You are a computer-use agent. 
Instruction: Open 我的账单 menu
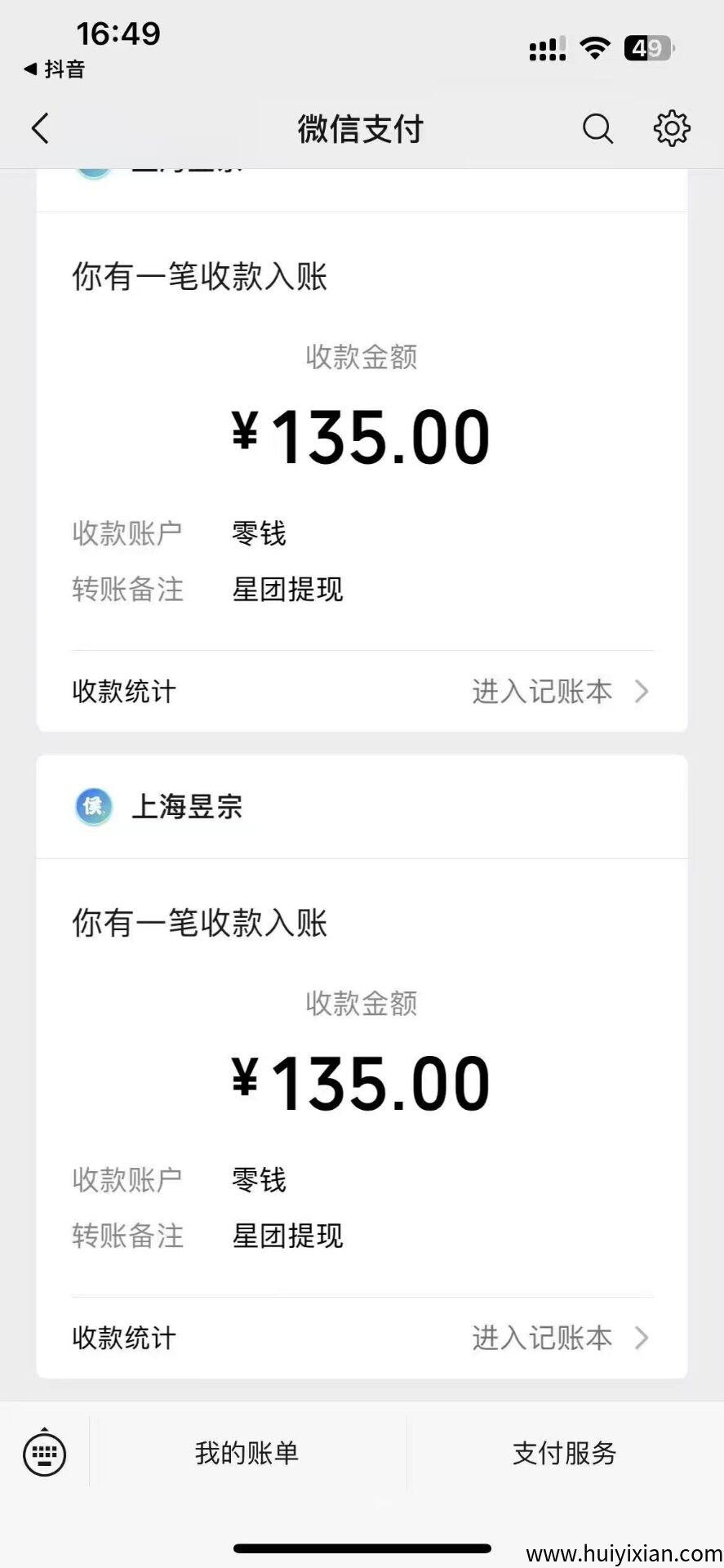[x=247, y=1453]
